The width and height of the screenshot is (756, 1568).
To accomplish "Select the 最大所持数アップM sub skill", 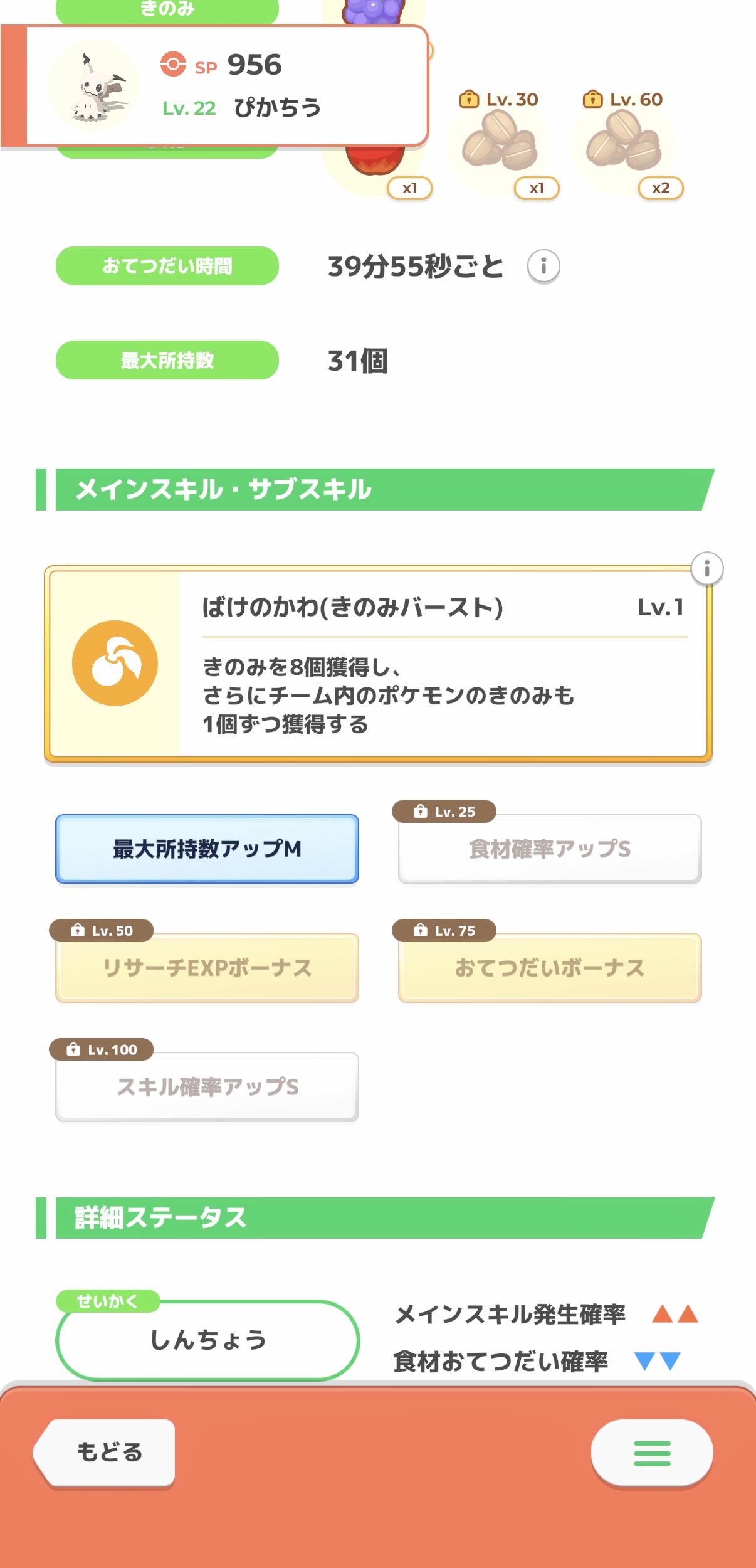I will [x=207, y=849].
